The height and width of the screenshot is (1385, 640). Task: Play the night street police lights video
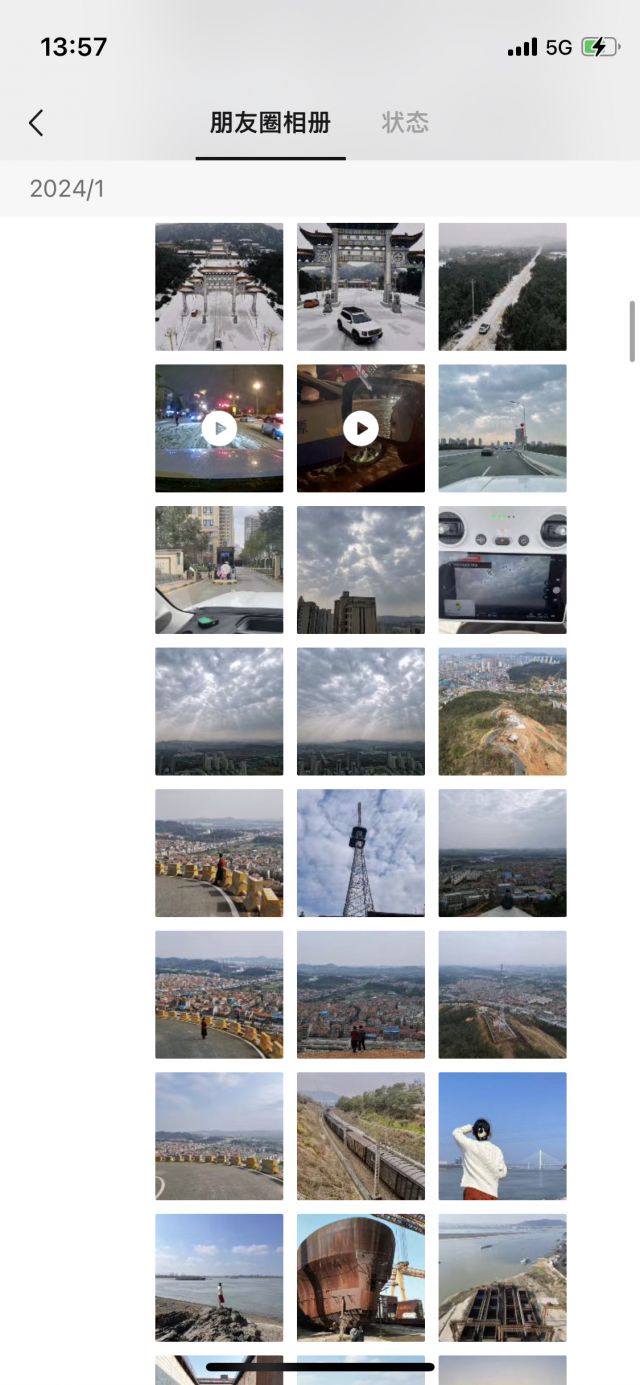tap(219, 429)
